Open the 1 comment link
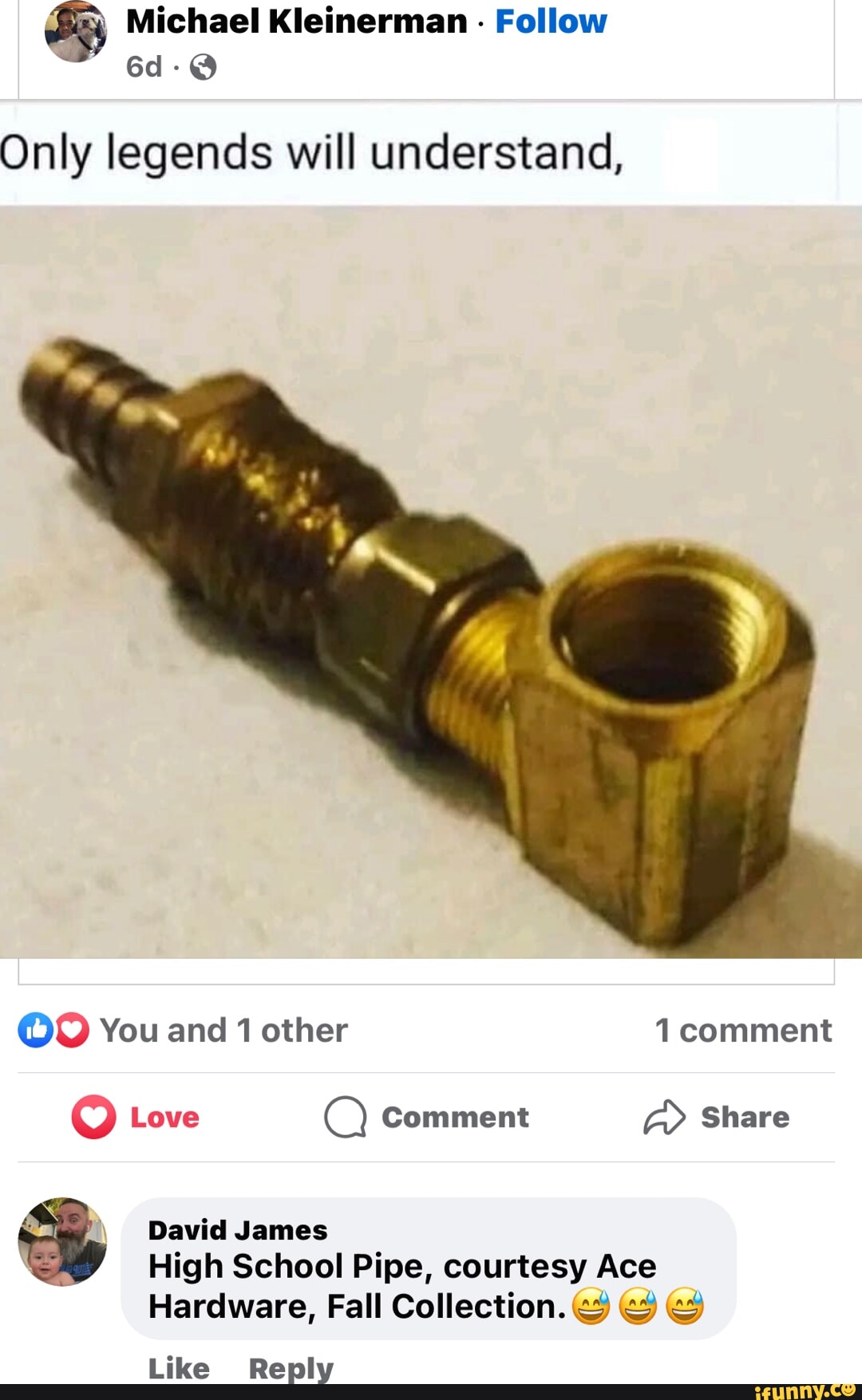862x1400 pixels. click(x=742, y=1030)
